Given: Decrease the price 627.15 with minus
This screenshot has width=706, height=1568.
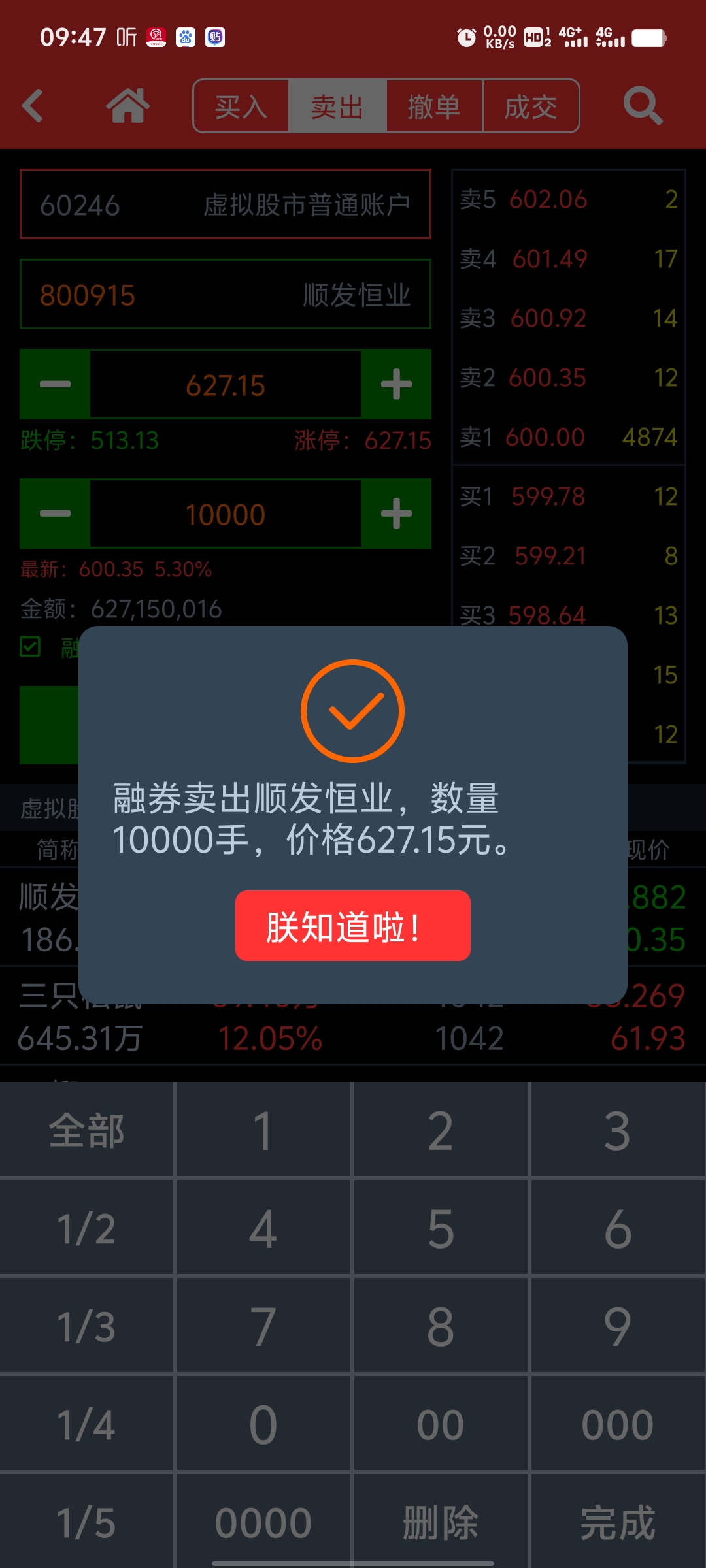Looking at the screenshot, I should (x=55, y=384).
